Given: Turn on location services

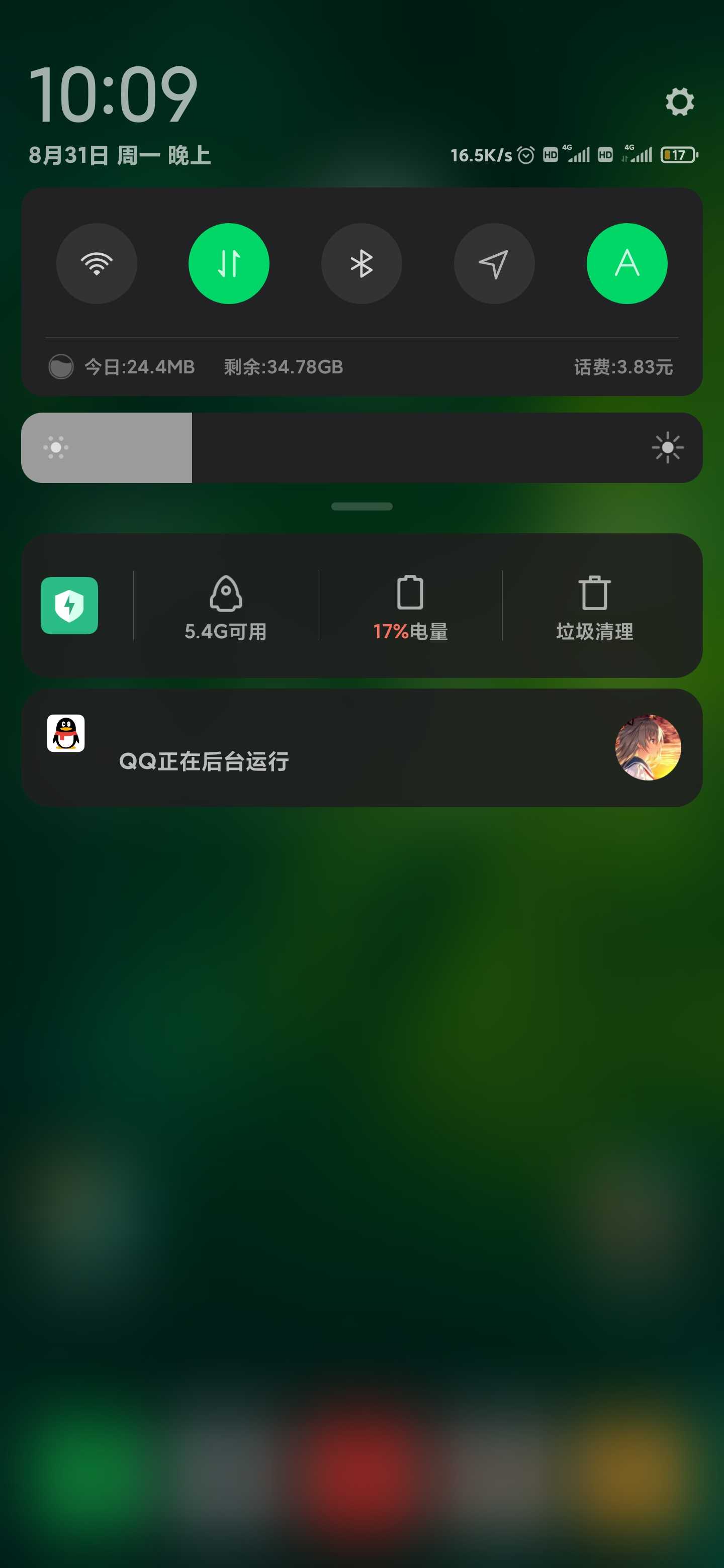Looking at the screenshot, I should (x=494, y=263).
